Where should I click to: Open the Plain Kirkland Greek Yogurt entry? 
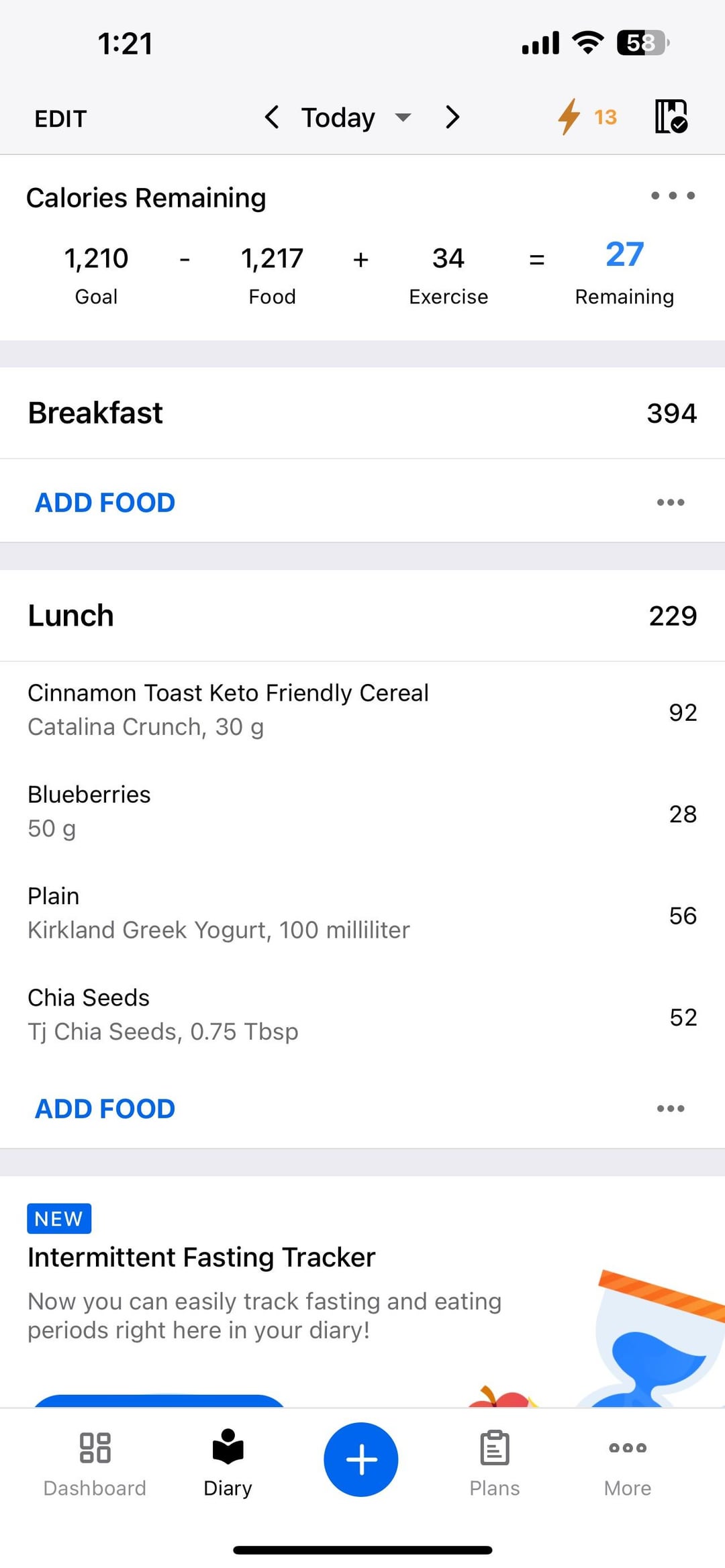point(362,914)
